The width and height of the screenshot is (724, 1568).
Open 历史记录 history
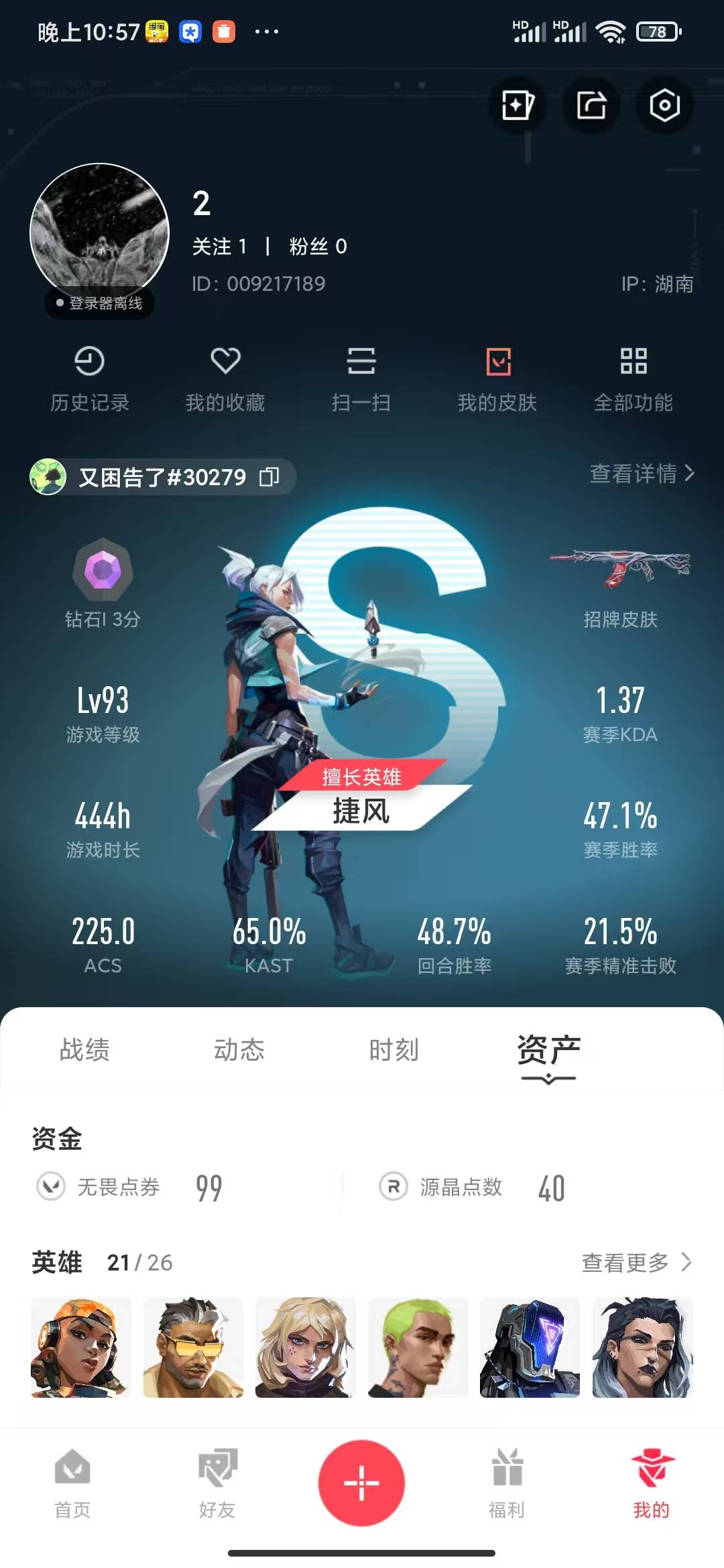90,379
